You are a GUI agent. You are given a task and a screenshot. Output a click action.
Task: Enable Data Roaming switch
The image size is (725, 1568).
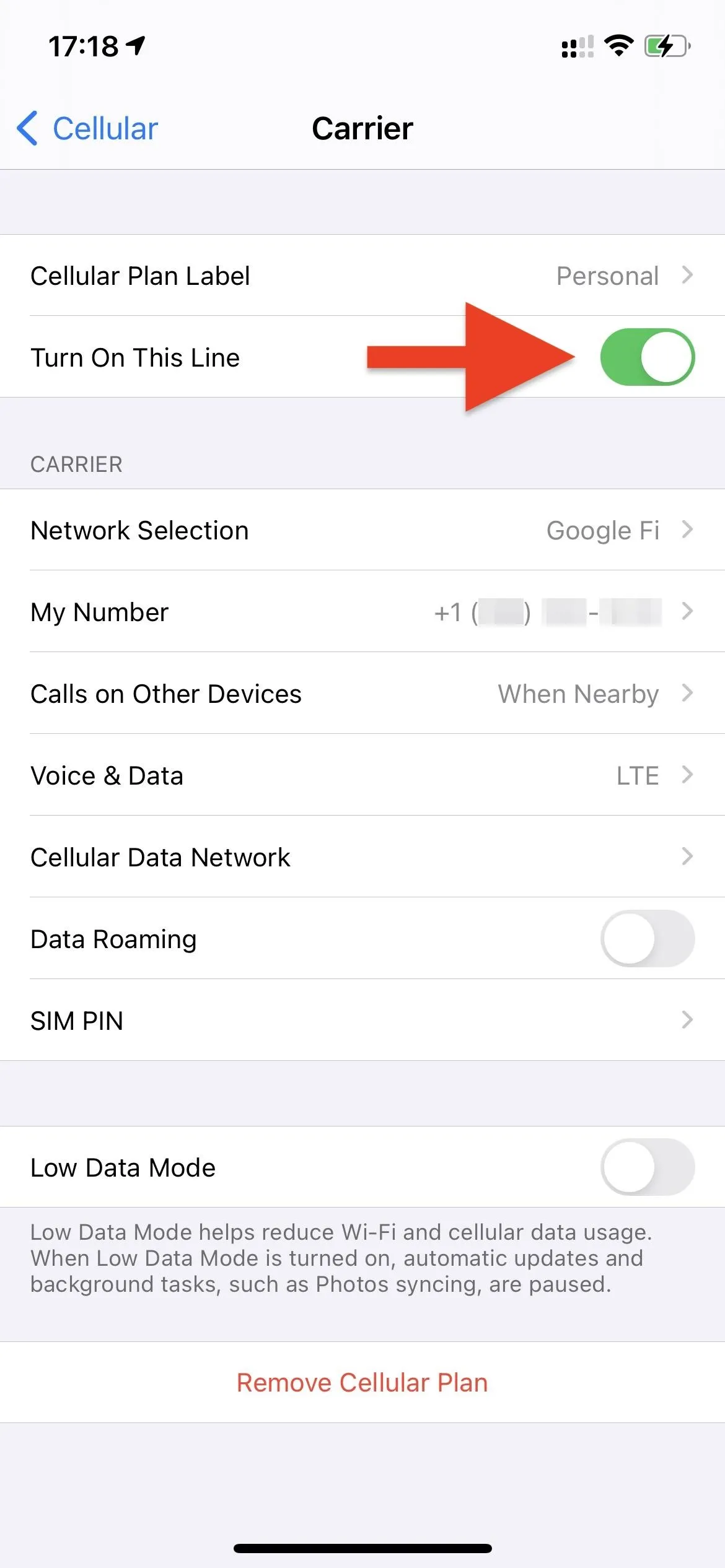click(647, 939)
